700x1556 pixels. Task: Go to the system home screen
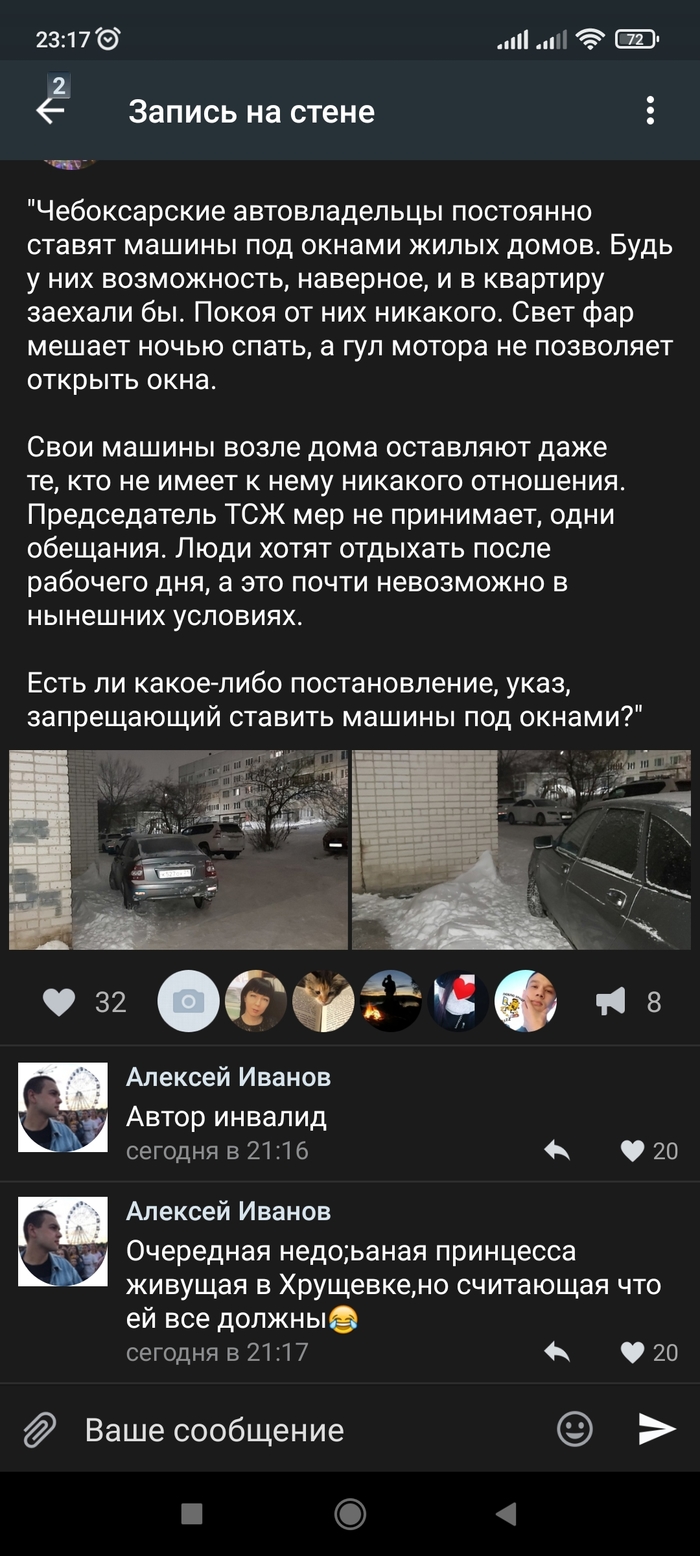click(350, 1514)
